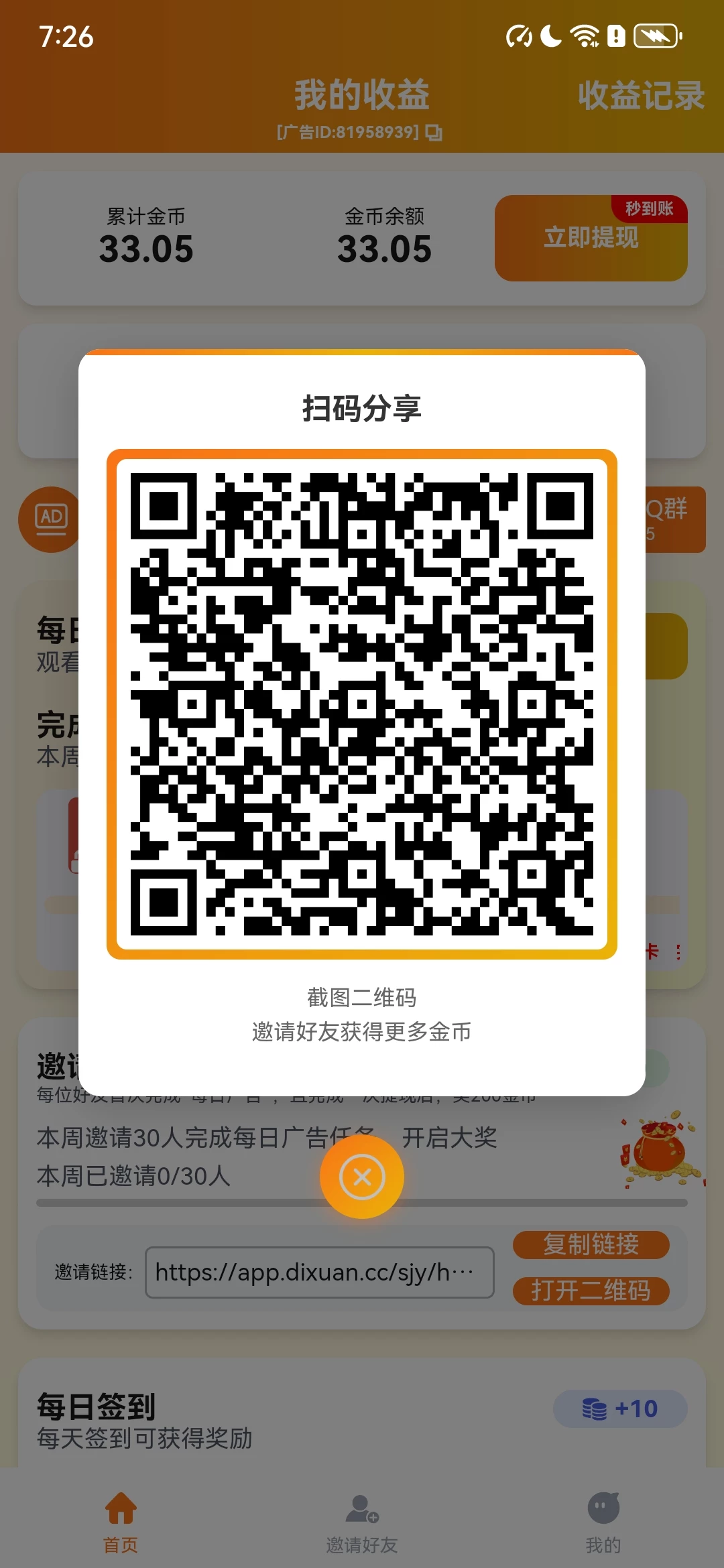Tap the 打开二维码 open QR code button
The image size is (724, 1568).
pos(593,1290)
